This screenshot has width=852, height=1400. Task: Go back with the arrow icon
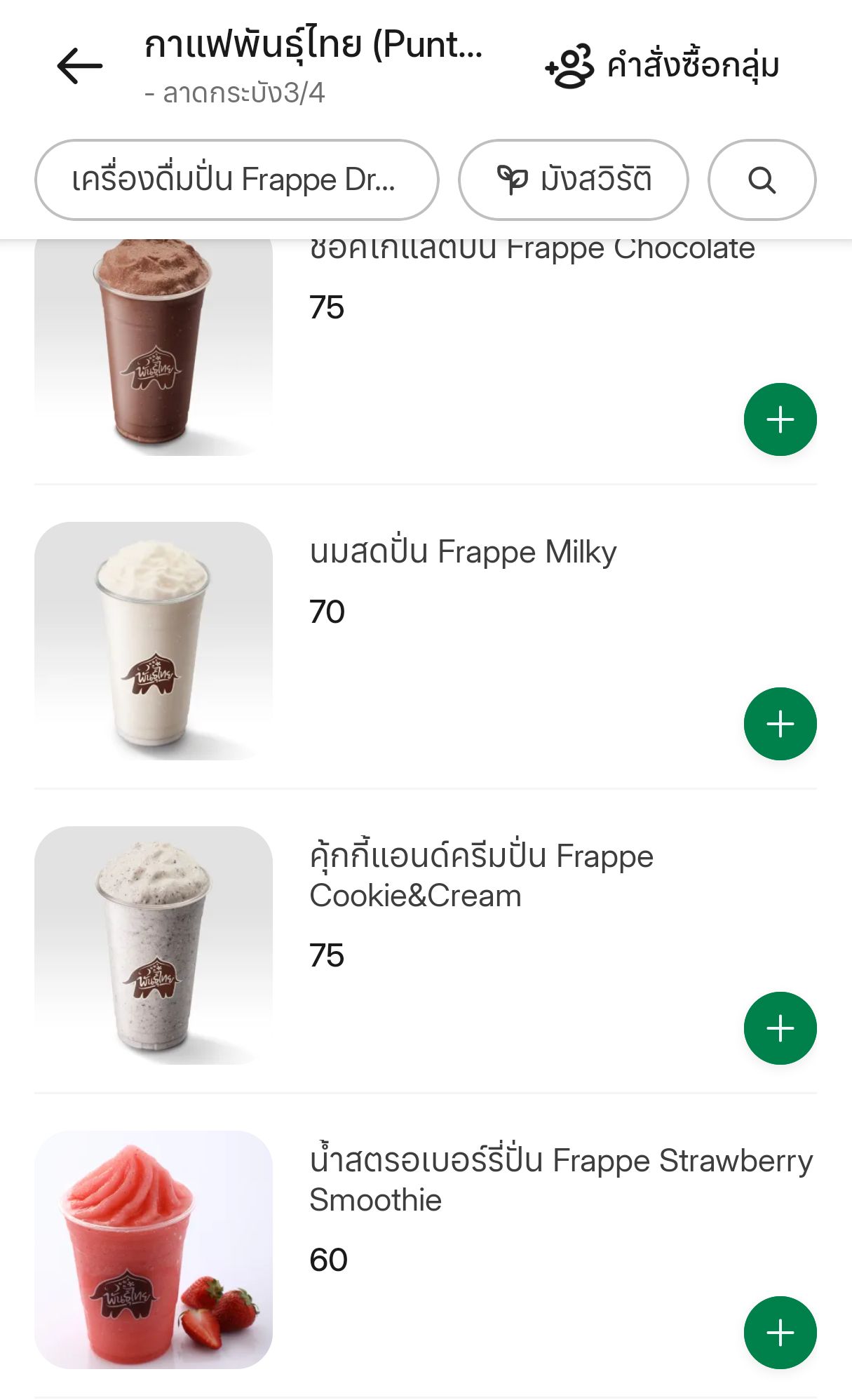(x=80, y=66)
